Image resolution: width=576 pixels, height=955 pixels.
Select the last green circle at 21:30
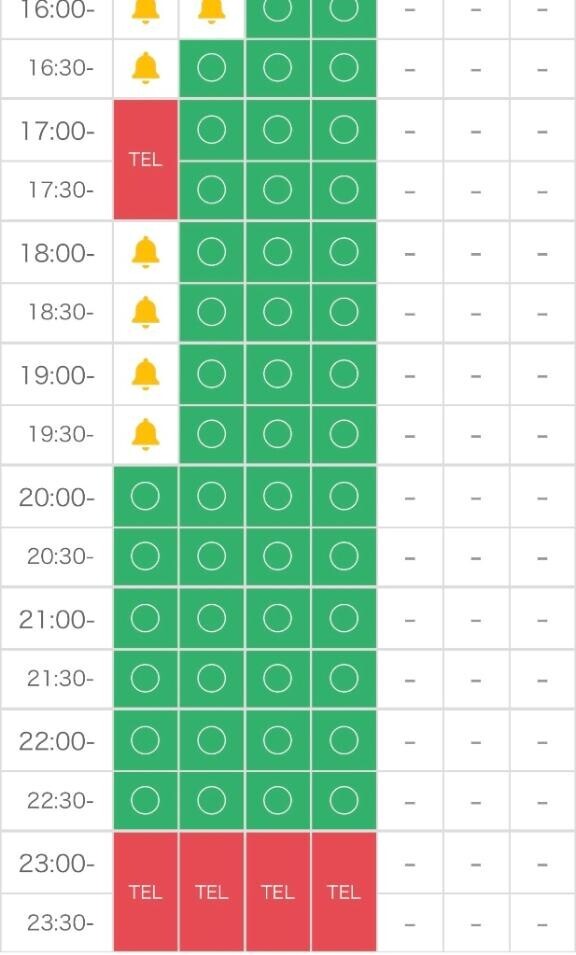pyautogui.click(x=343, y=678)
